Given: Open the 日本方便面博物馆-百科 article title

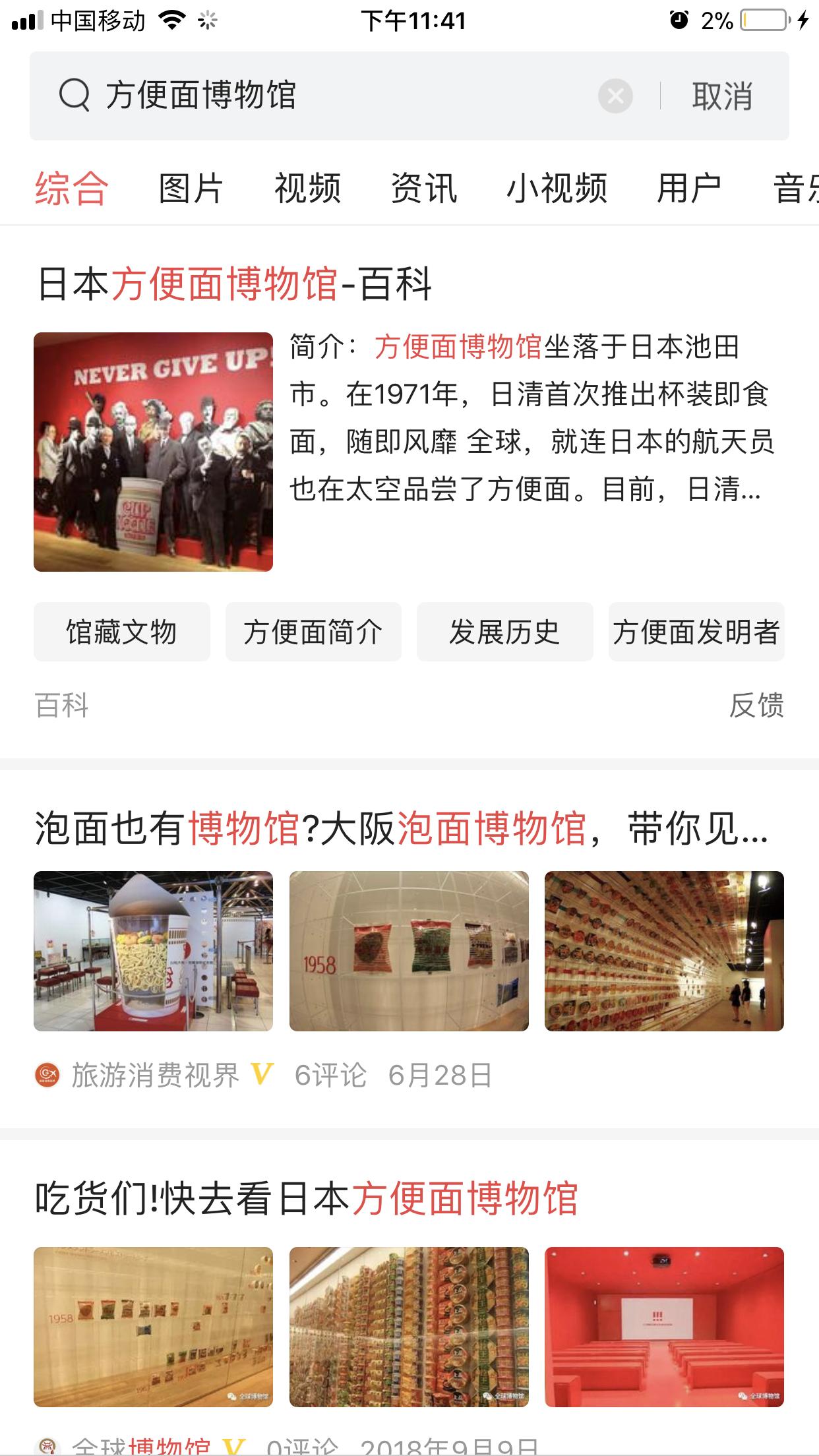Looking at the screenshot, I should click(x=237, y=285).
